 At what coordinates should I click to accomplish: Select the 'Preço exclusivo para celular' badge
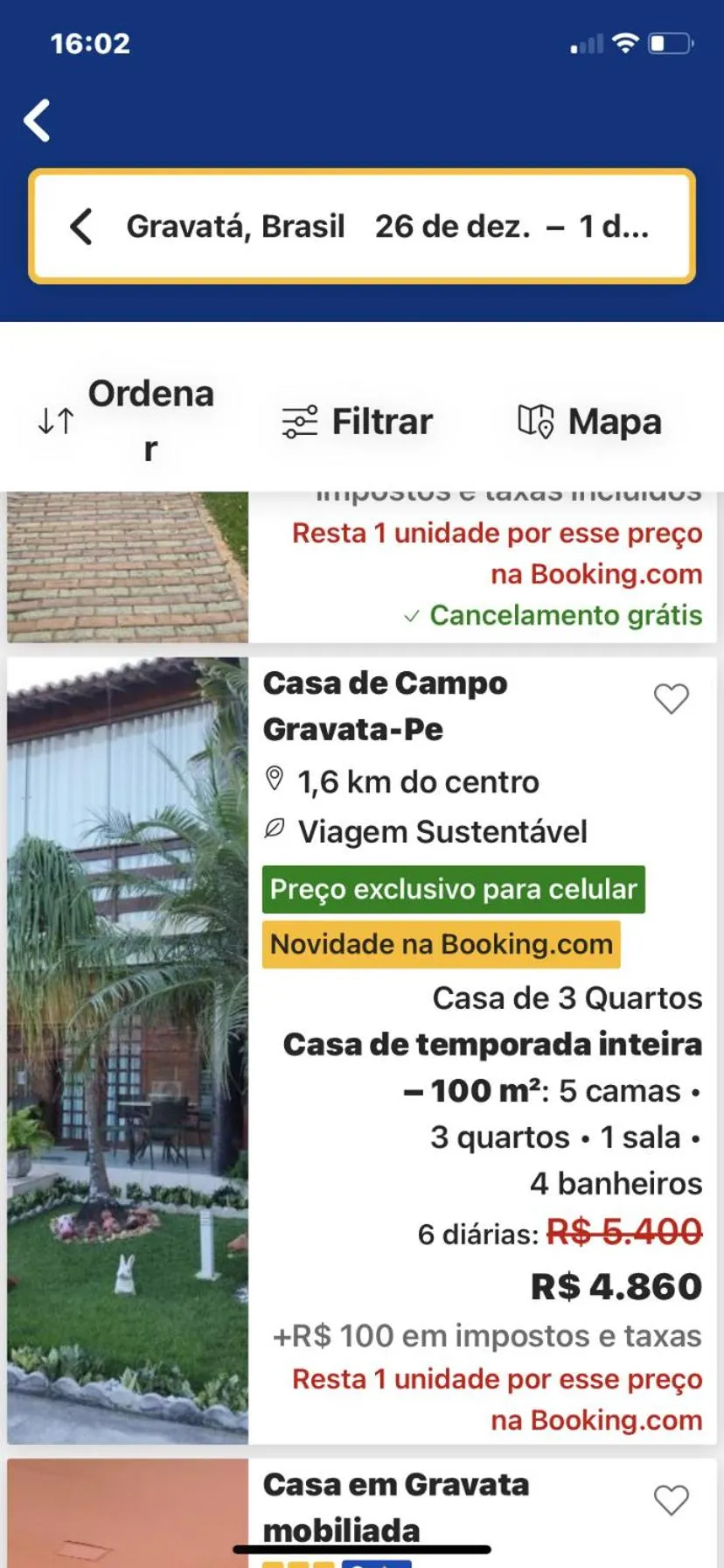click(x=453, y=889)
